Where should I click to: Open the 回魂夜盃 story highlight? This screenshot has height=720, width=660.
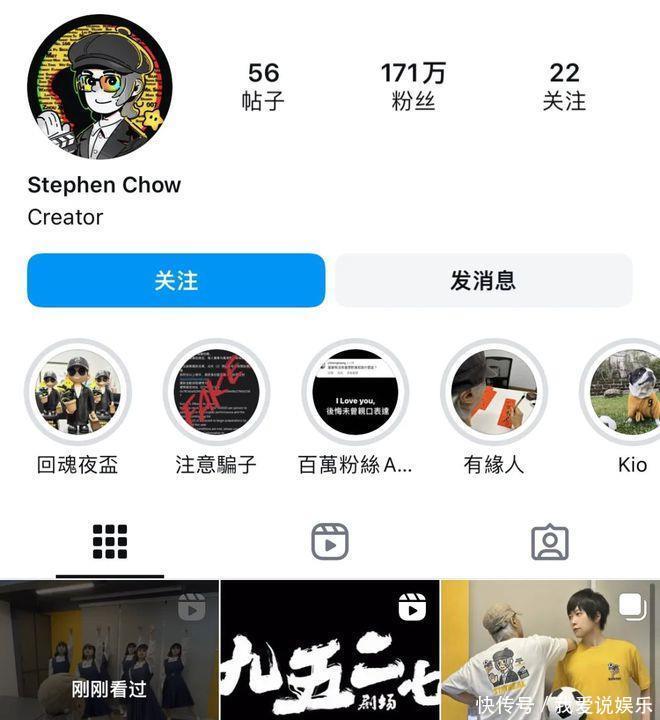78,391
